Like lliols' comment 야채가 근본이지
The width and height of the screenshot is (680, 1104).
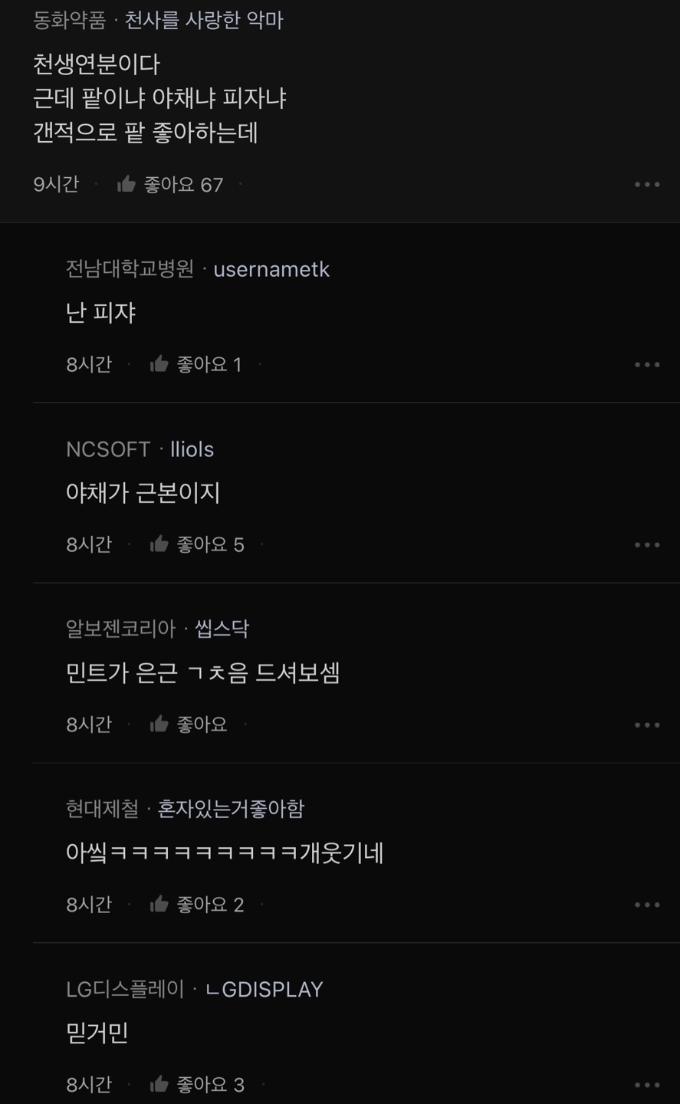coord(159,544)
